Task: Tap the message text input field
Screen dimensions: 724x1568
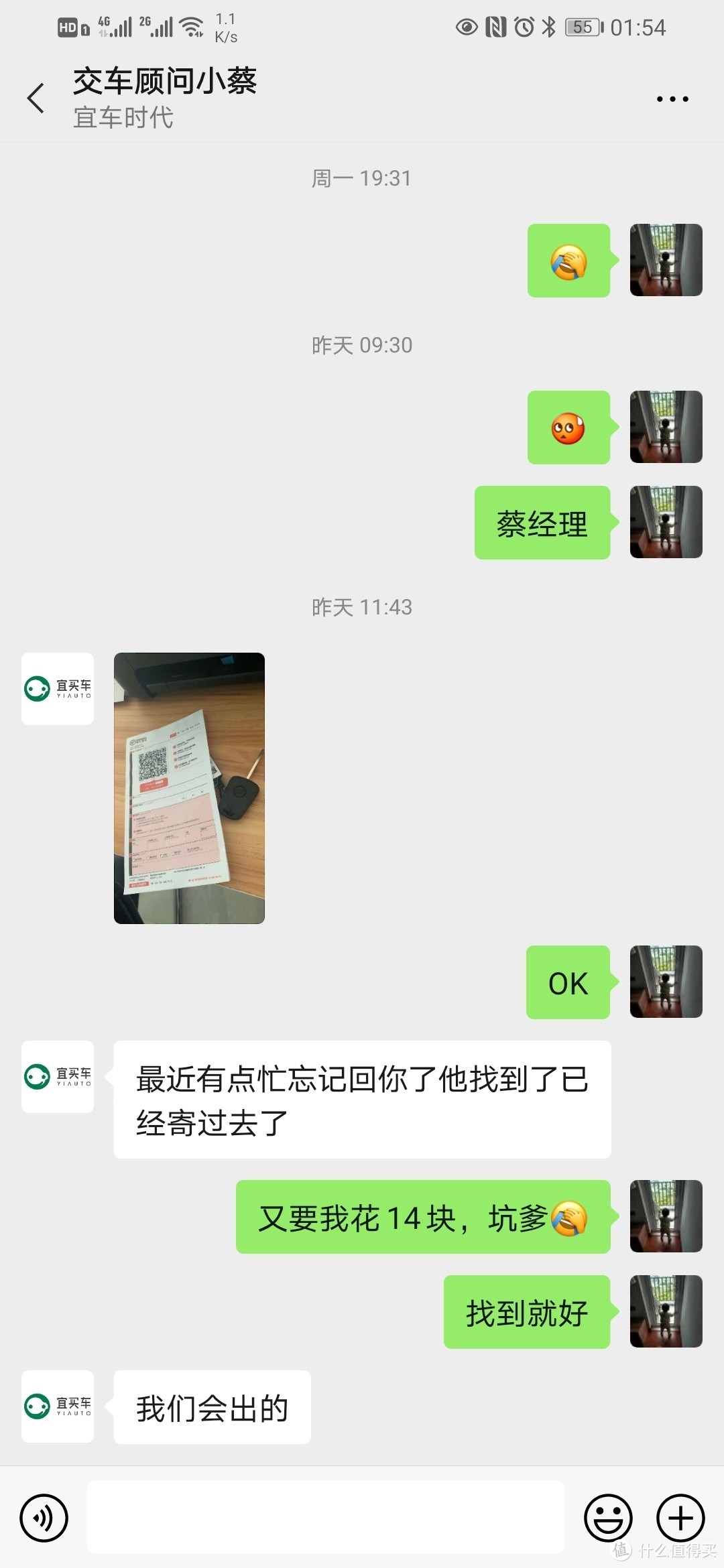Action: coord(328,1518)
